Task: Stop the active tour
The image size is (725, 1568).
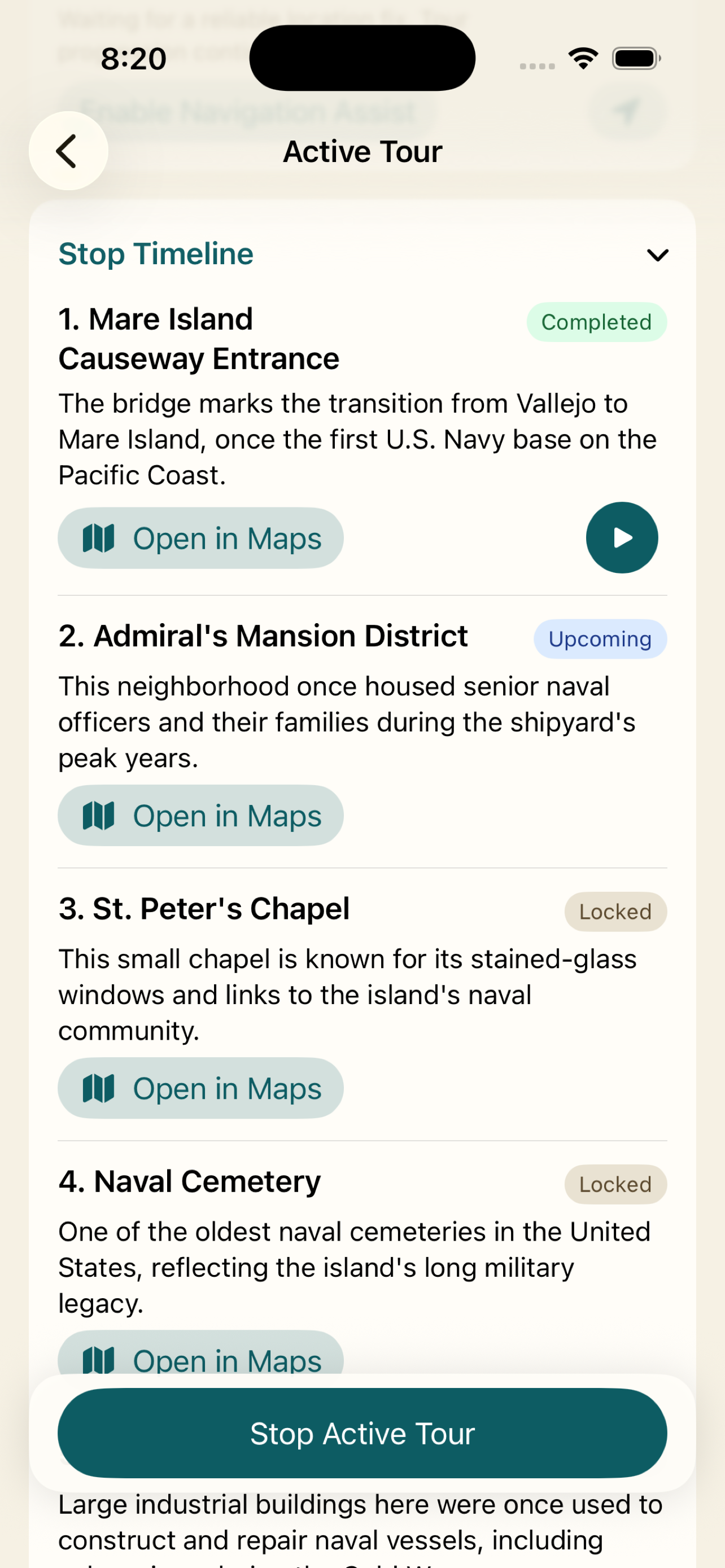Action: coord(362,1433)
